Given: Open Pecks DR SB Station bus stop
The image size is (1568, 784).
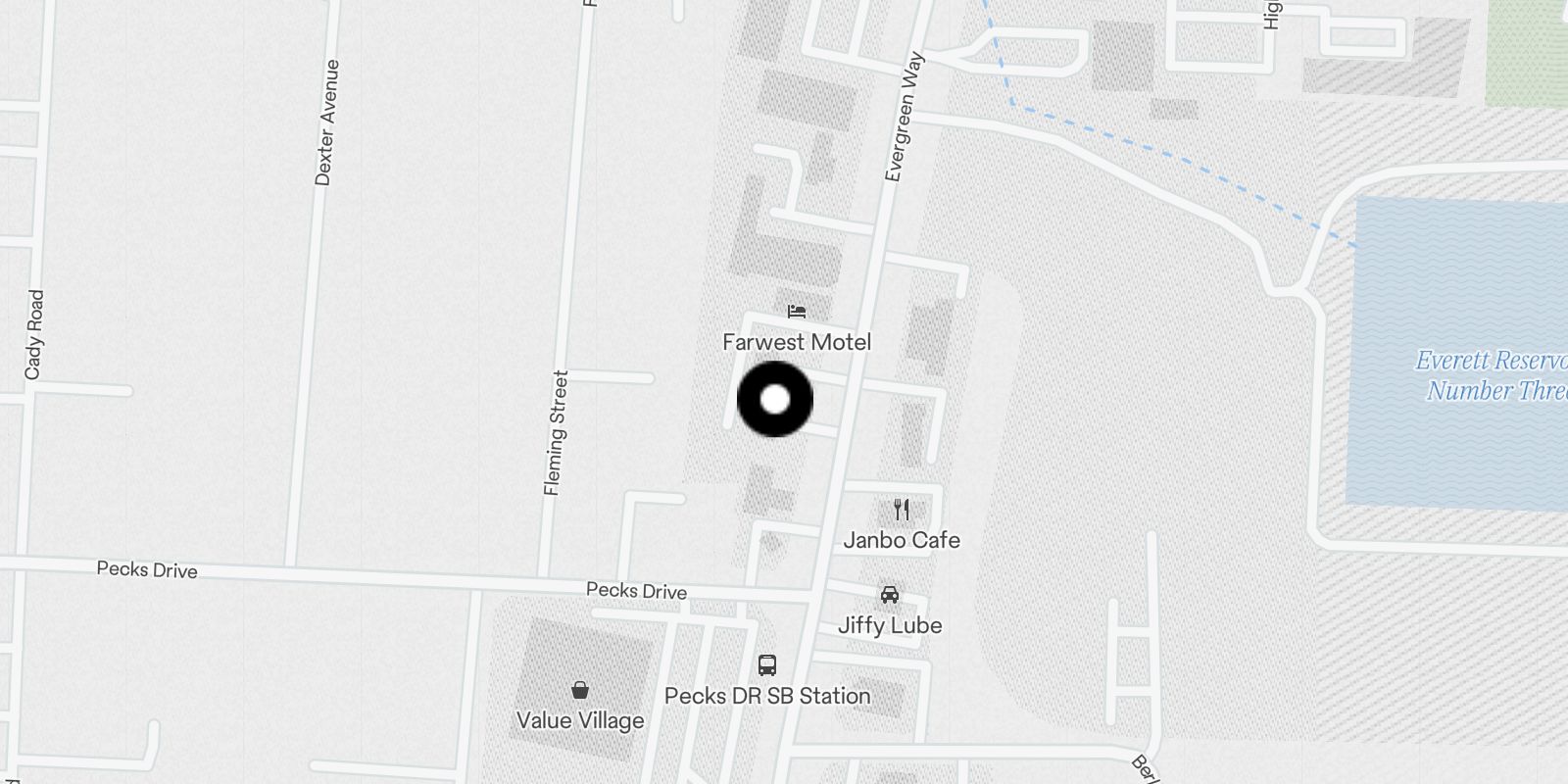Looking at the screenshot, I should (x=767, y=665).
